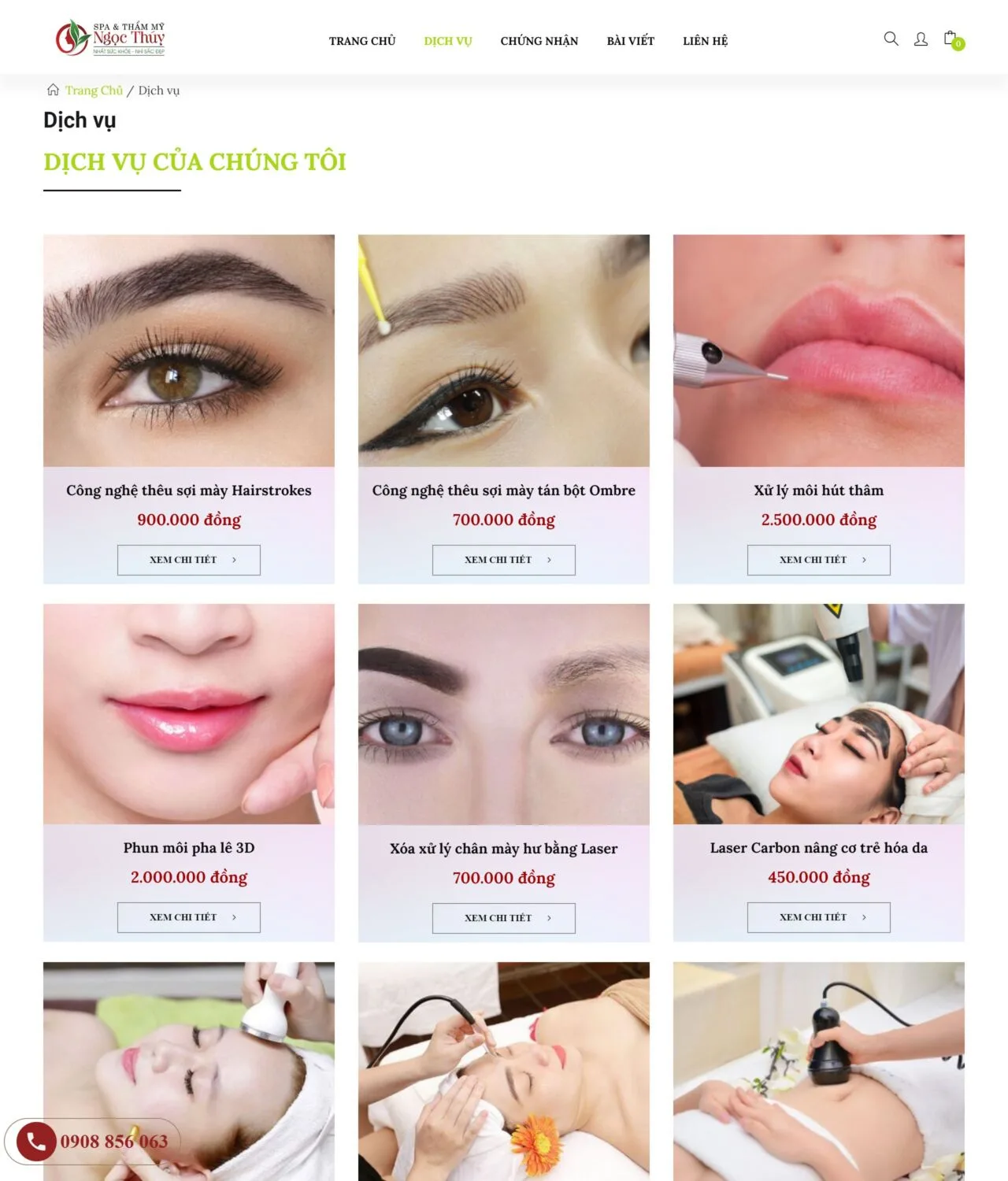The width and height of the screenshot is (1008, 1181).
Task: Call the 0908 856 063 hotline
Action: (x=94, y=1142)
